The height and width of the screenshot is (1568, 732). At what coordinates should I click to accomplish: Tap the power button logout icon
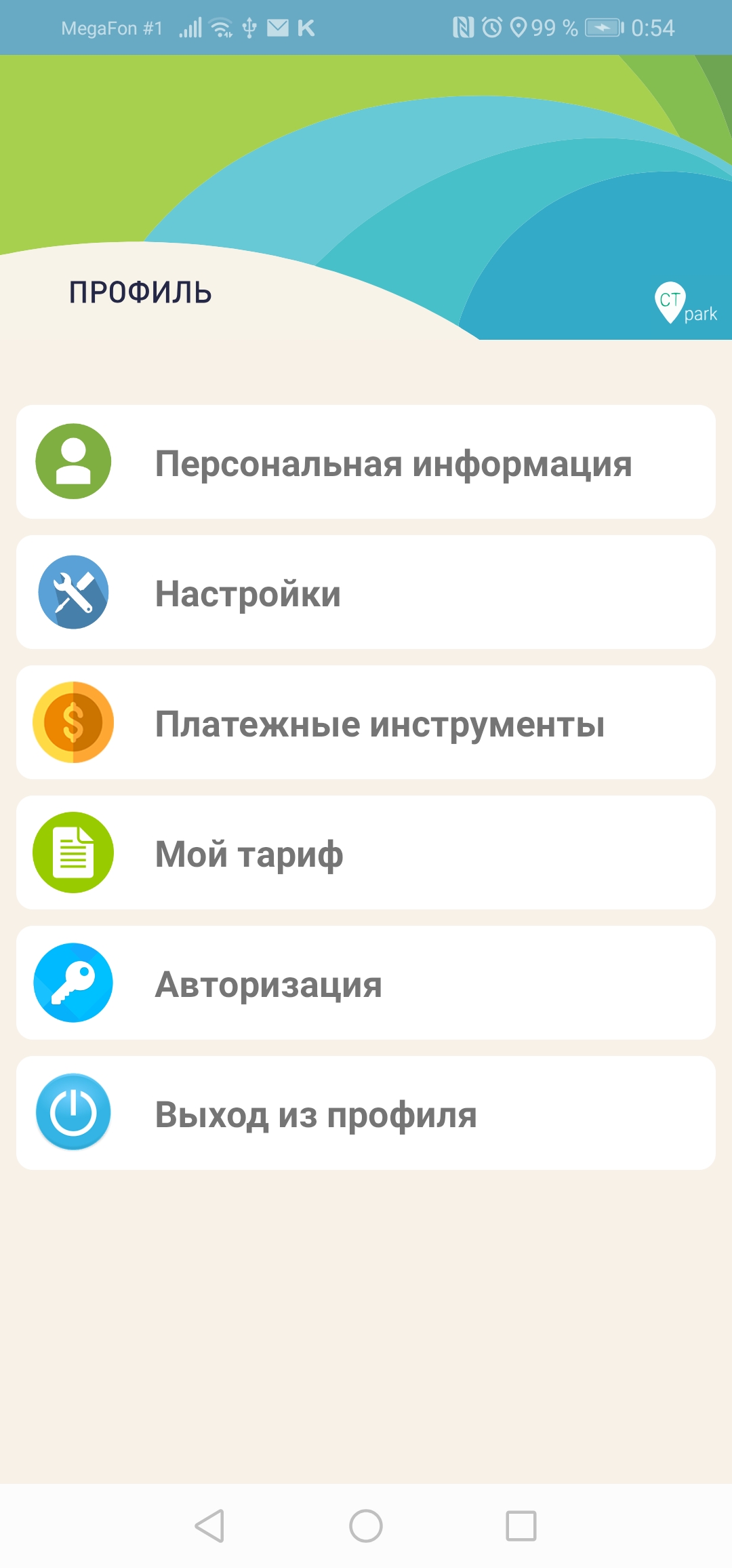coord(73,1113)
